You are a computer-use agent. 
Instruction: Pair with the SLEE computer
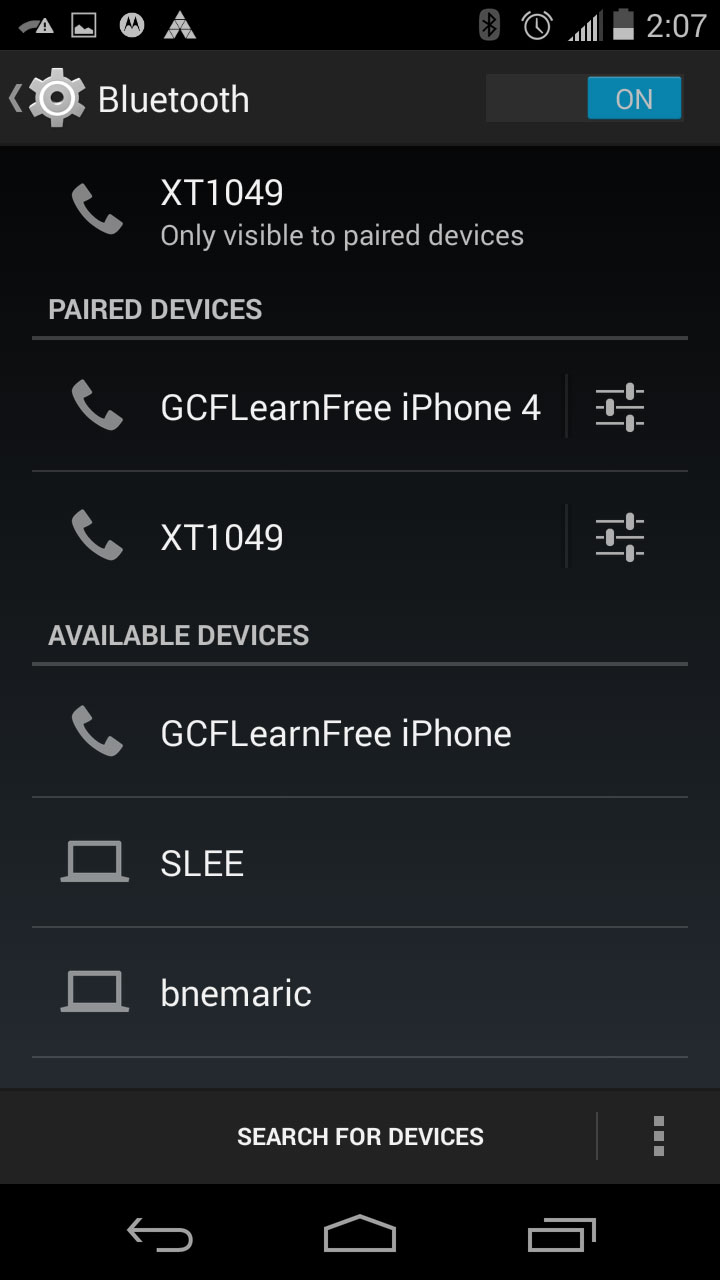point(360,863)
